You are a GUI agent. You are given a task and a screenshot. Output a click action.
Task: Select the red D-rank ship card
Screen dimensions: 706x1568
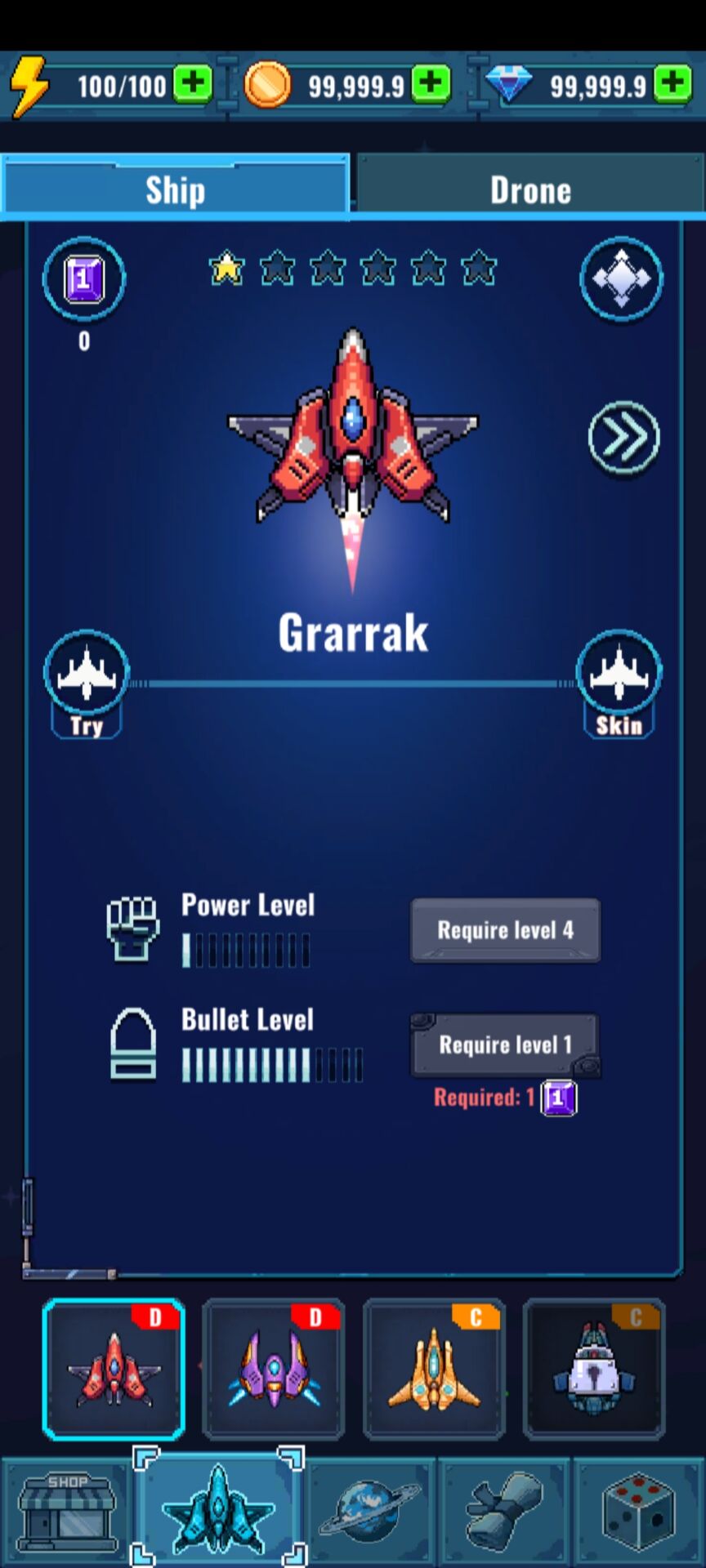pyautogui.click(x=114, y=1369)
